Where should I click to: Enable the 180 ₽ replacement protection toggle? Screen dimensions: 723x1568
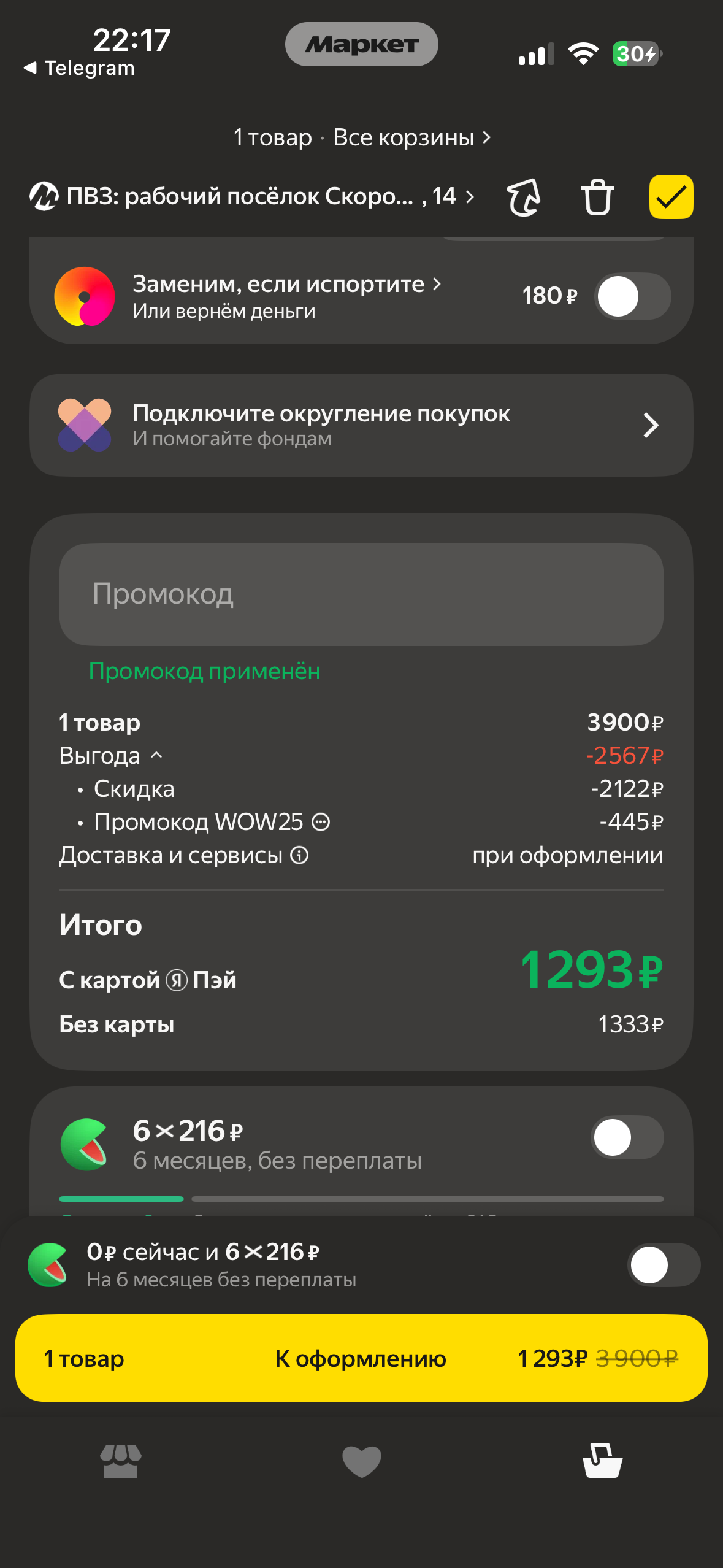point(632,296)
